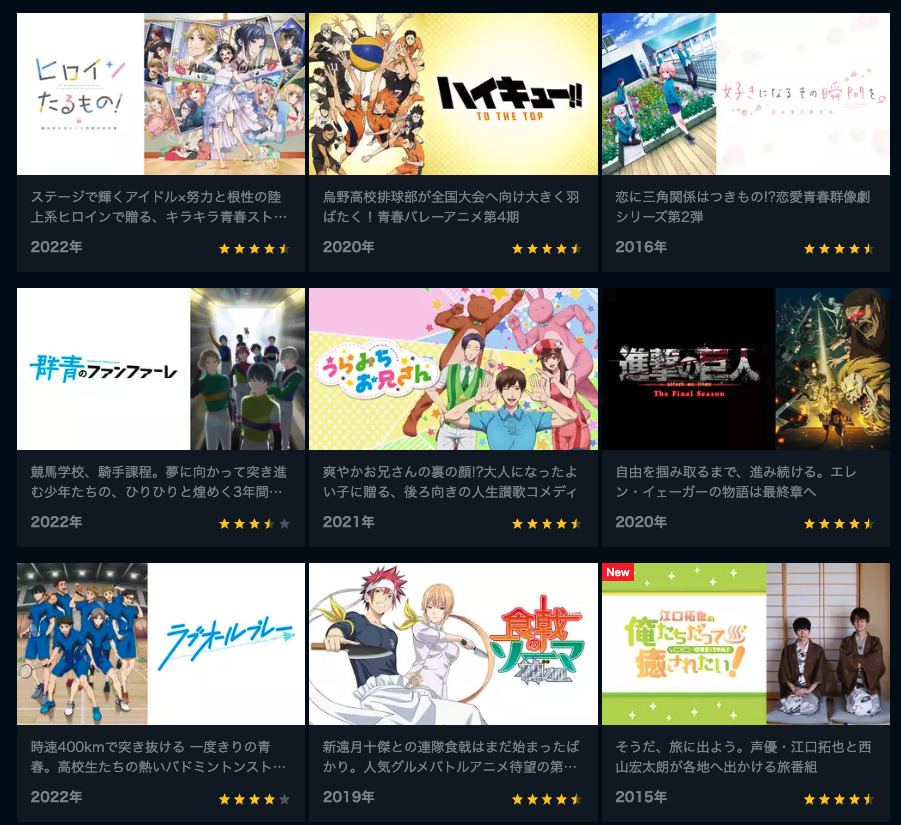Select the ハイキュー!! TO THE TOP card
This screenshot has width=901, height=825.
pyautogui.click(x=453, y=95)
